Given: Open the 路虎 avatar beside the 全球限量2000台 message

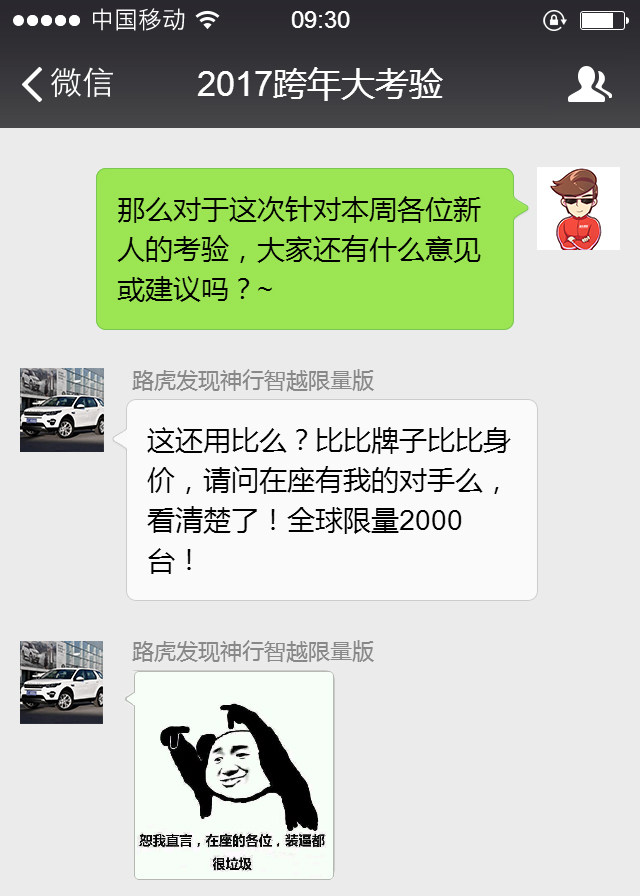Looking at the screenshot, I should [x=62, y=409].
